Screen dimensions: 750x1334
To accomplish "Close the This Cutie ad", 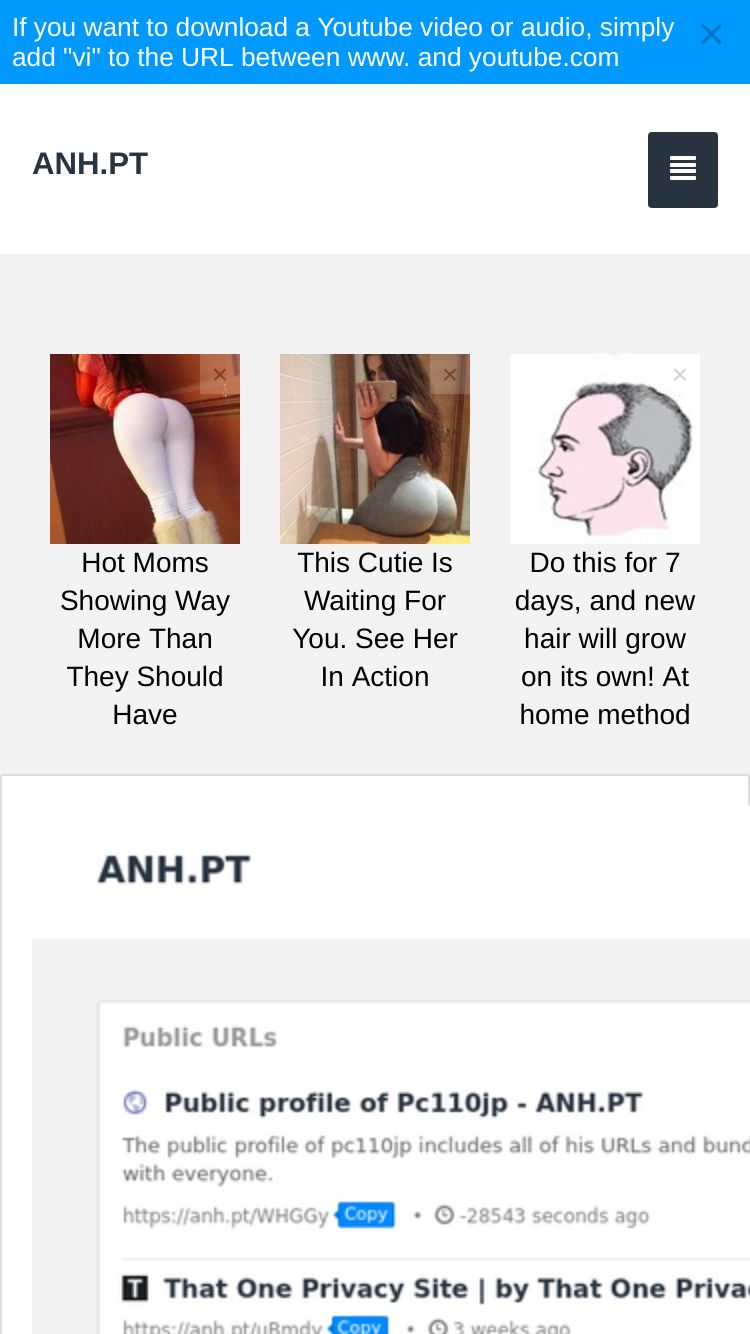I will [x=450, y=375].
